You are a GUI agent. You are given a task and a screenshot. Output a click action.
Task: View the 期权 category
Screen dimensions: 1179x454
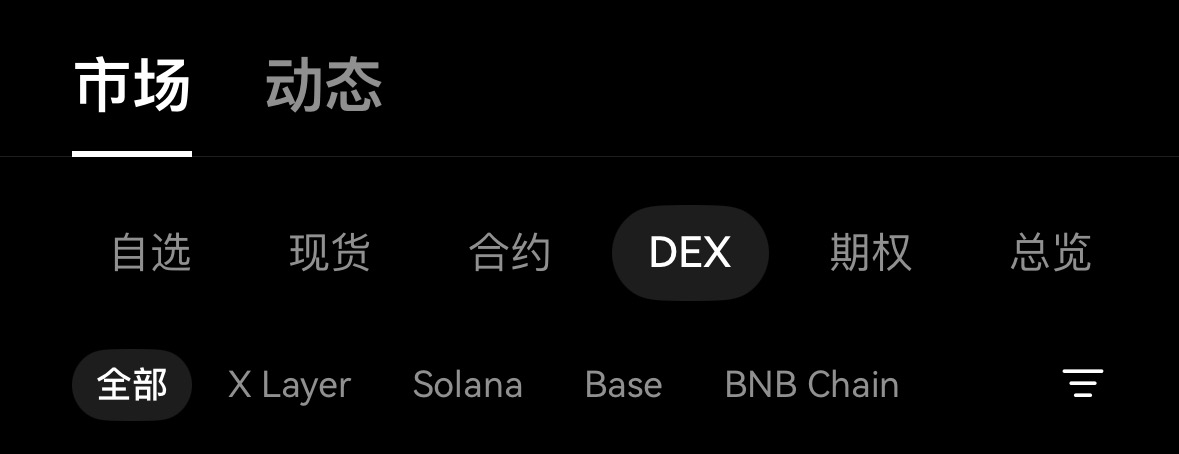coord(870,253)
